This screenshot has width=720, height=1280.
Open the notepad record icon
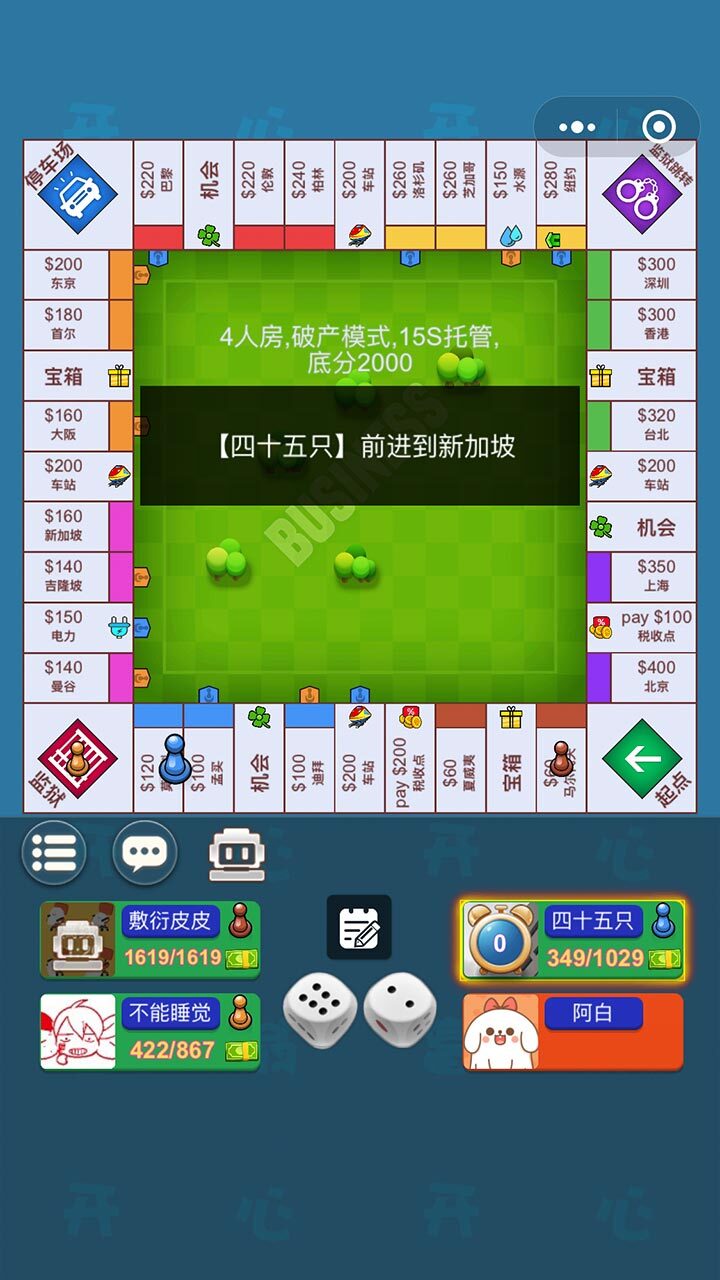tap(359, 927)
